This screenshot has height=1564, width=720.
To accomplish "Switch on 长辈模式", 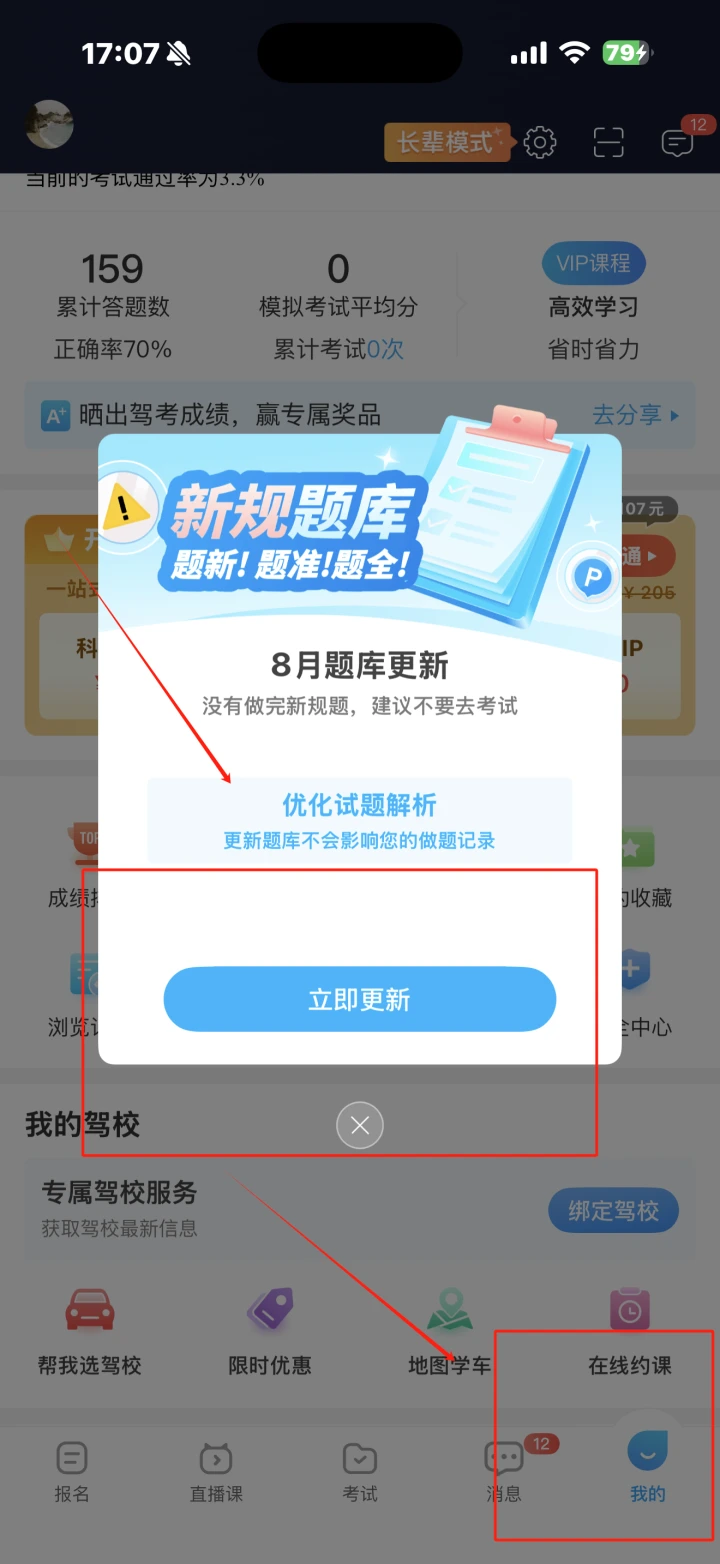I will (446, 143).
